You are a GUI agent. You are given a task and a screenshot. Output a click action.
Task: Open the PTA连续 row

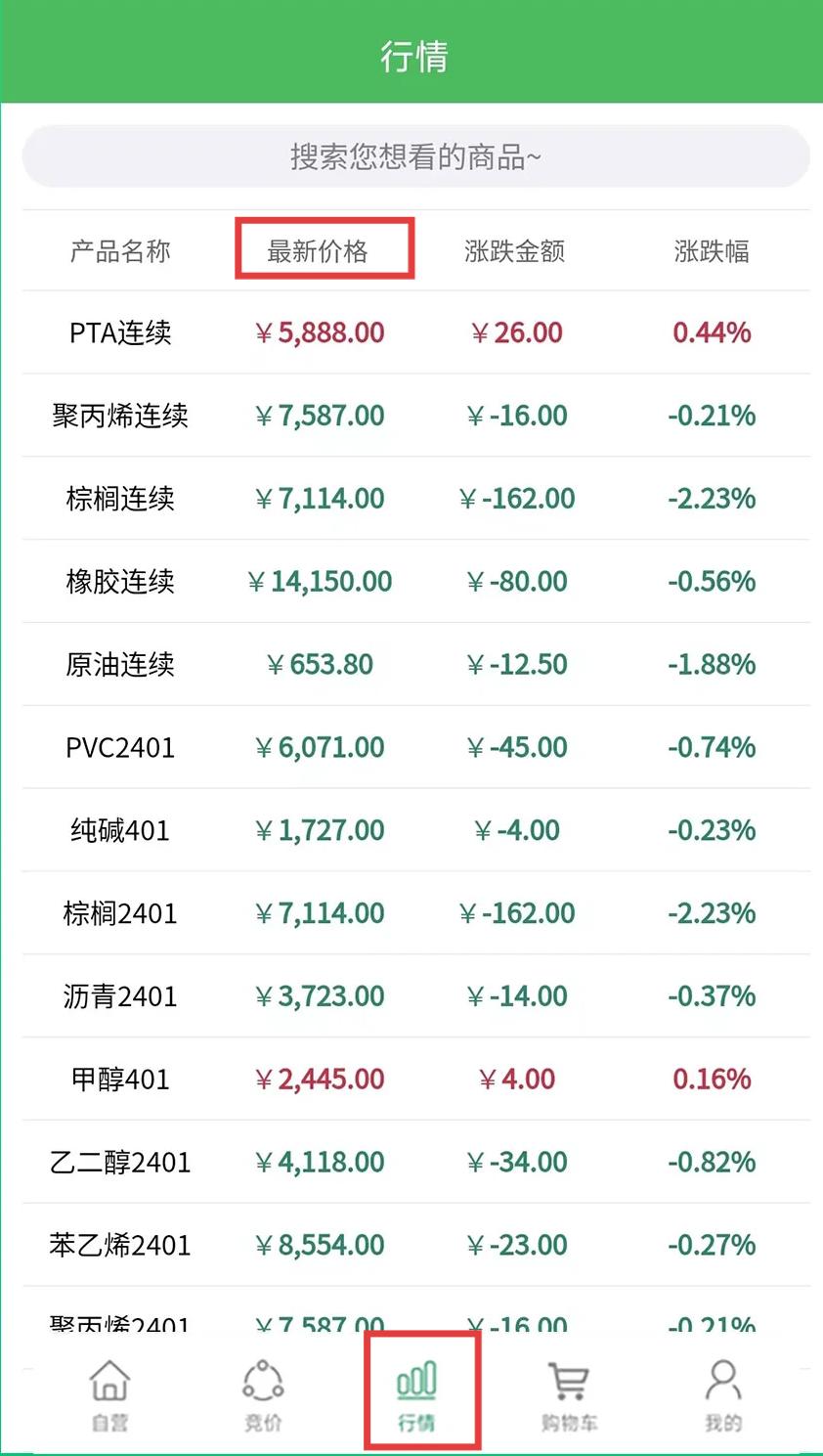[415, 332]
